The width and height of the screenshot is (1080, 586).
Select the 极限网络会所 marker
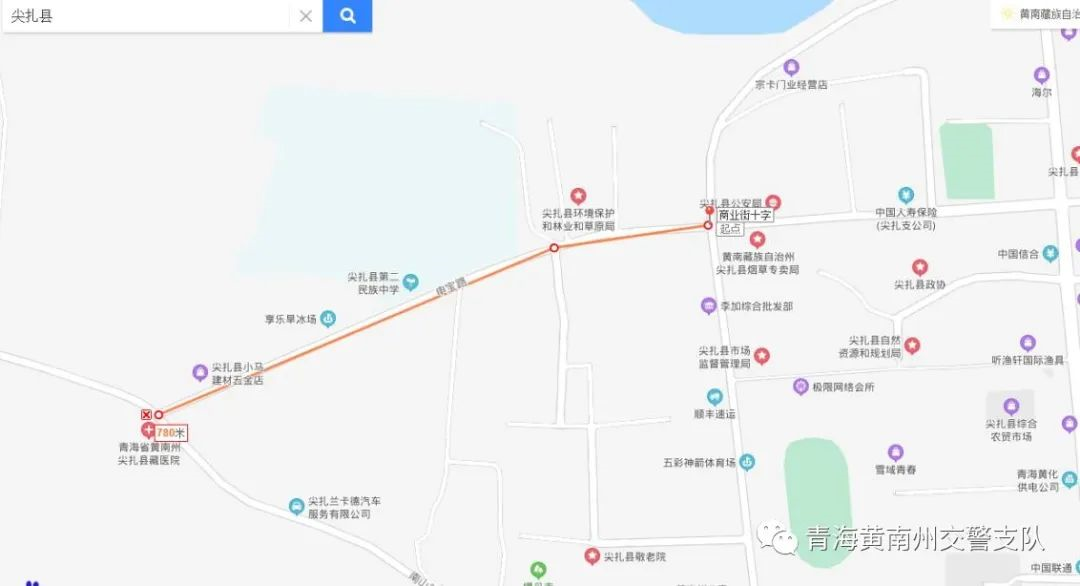[x=800, y=386]
